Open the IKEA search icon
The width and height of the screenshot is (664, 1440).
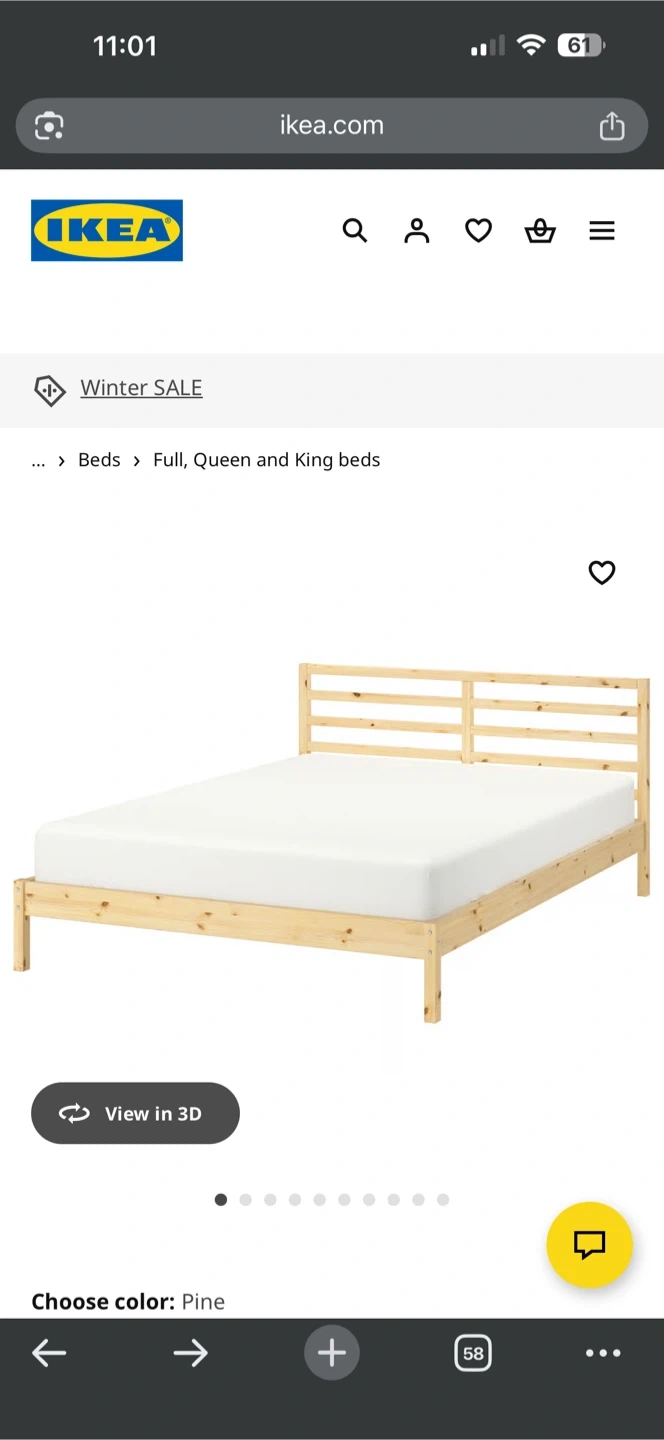pyautogui.click(x=355, y=231)
